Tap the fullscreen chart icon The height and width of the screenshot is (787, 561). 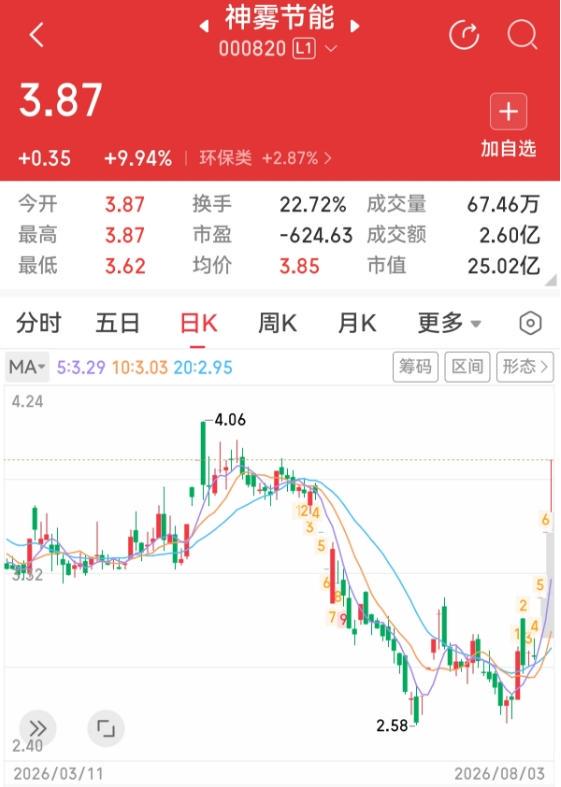click(x=105, y=728)
